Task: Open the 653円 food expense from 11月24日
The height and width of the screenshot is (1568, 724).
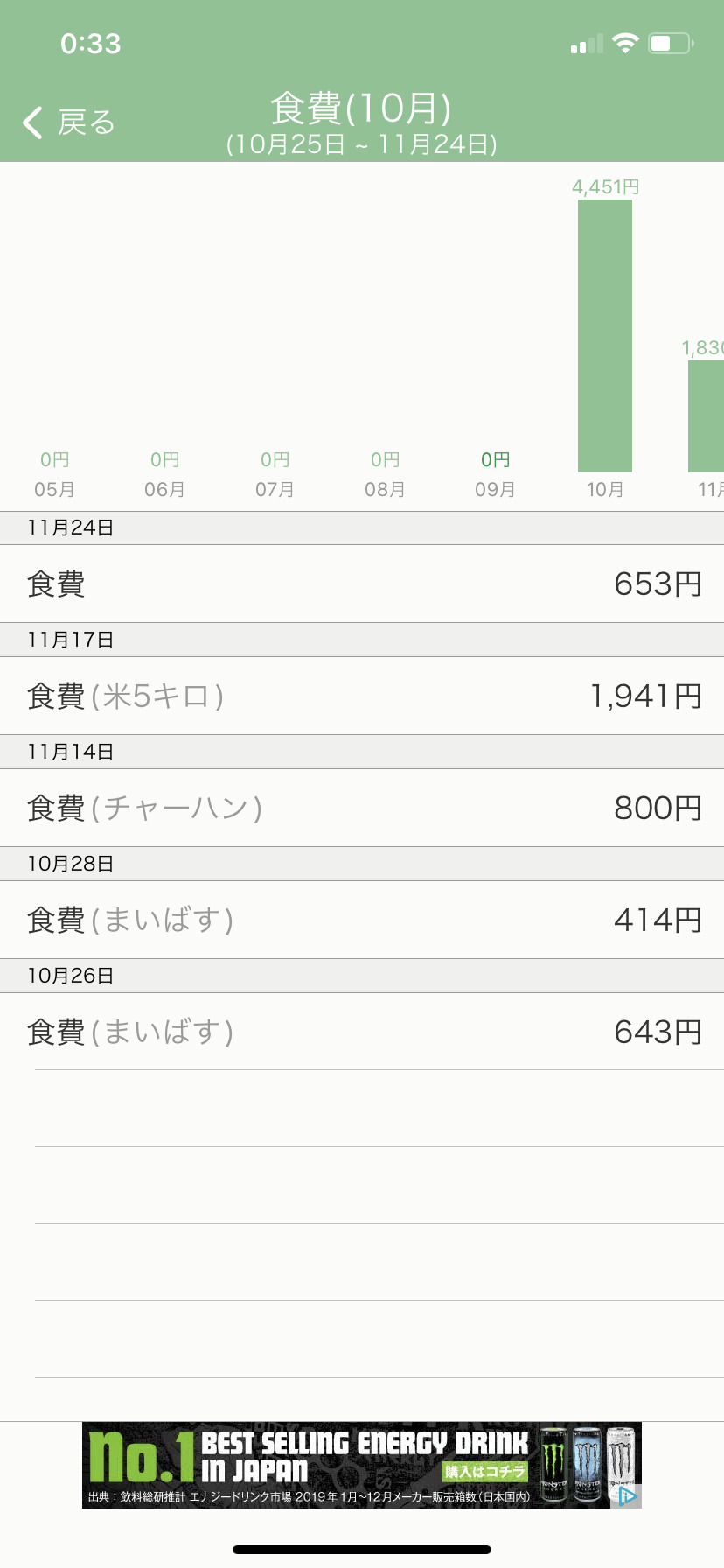Action: 362,584
